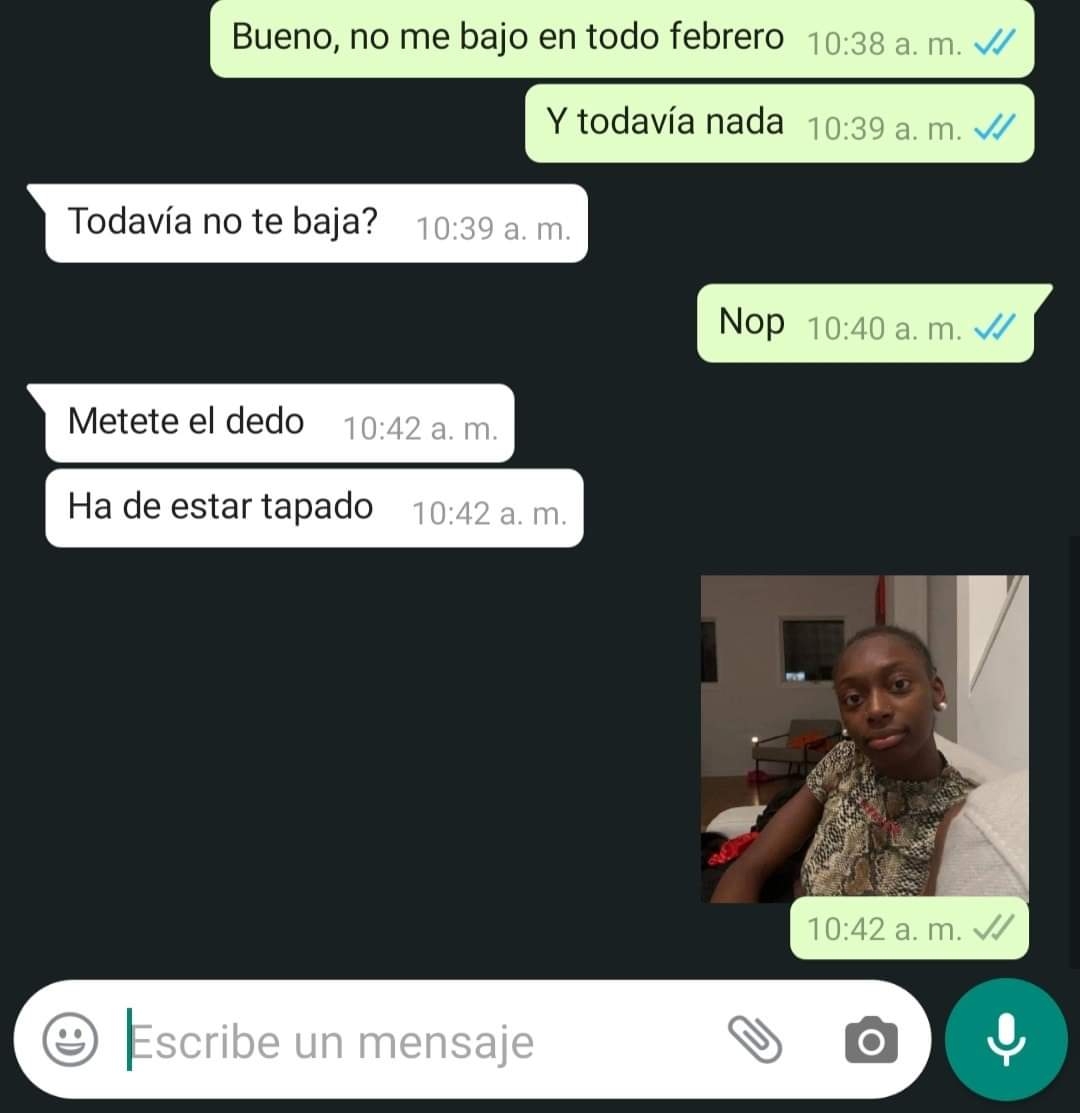The width and height of the screenshot is (1080, 1113).
Task: Tap the 'Escribe un mensaje' text field
Action: [400, 1042]
